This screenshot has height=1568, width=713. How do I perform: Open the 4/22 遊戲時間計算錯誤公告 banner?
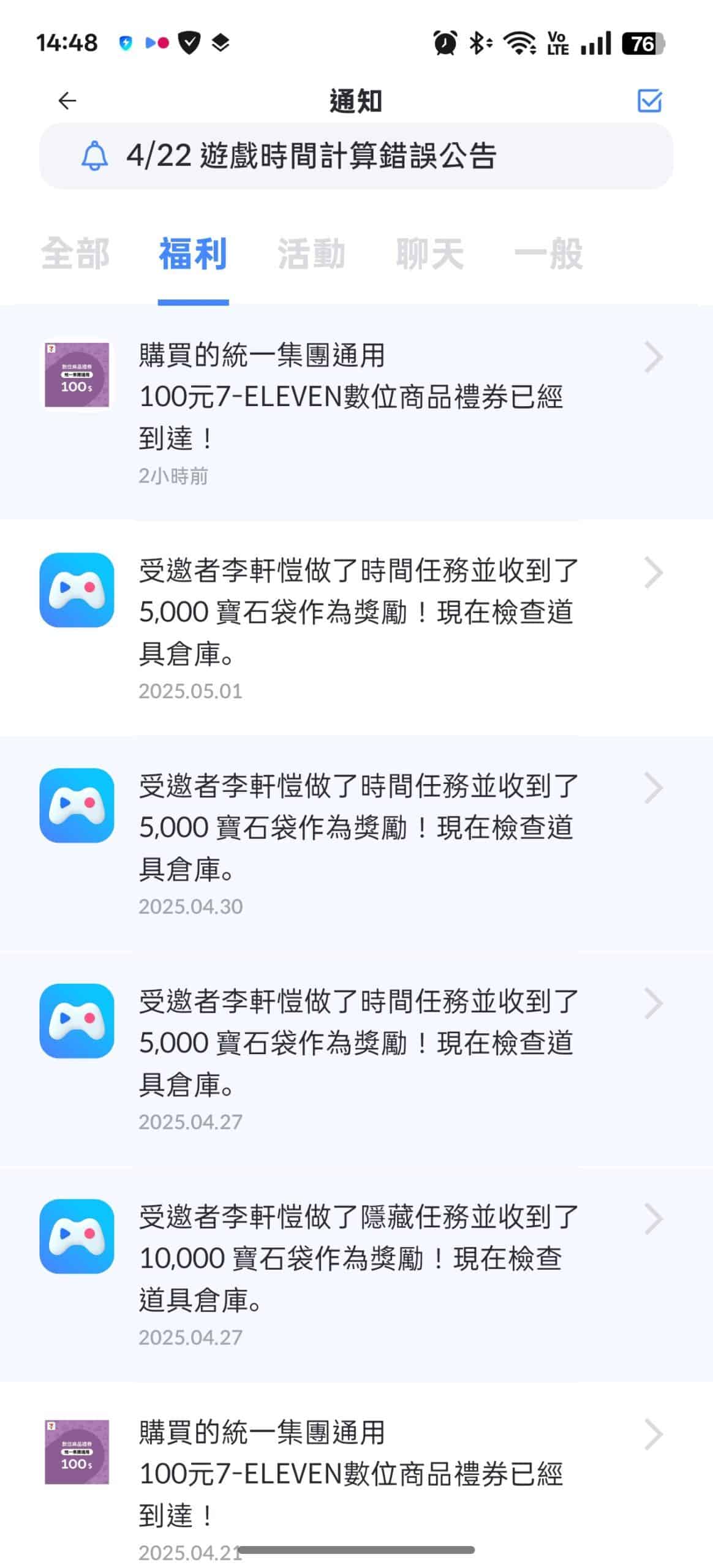[x=356, y=156]
